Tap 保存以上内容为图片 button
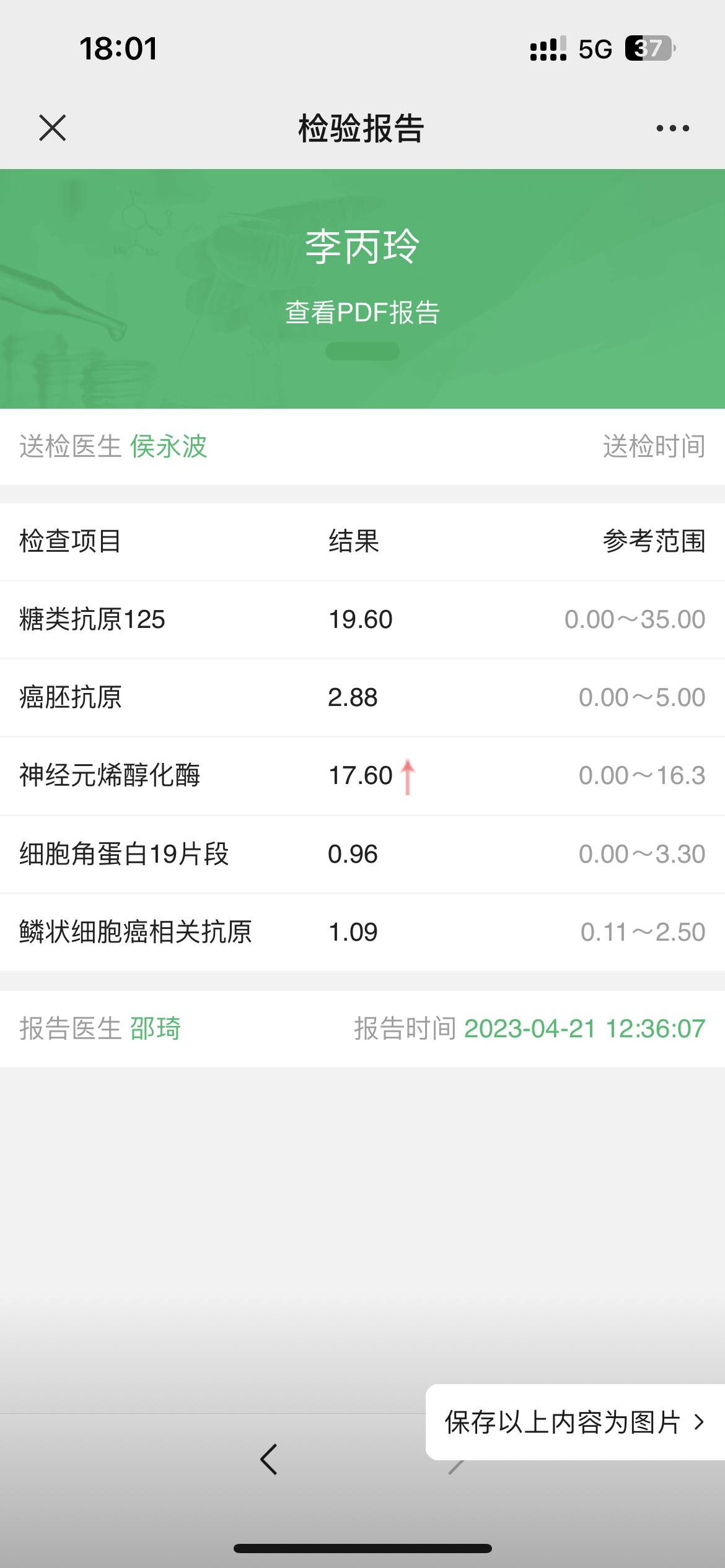725x1568 pixels. tap(574, 1422)
